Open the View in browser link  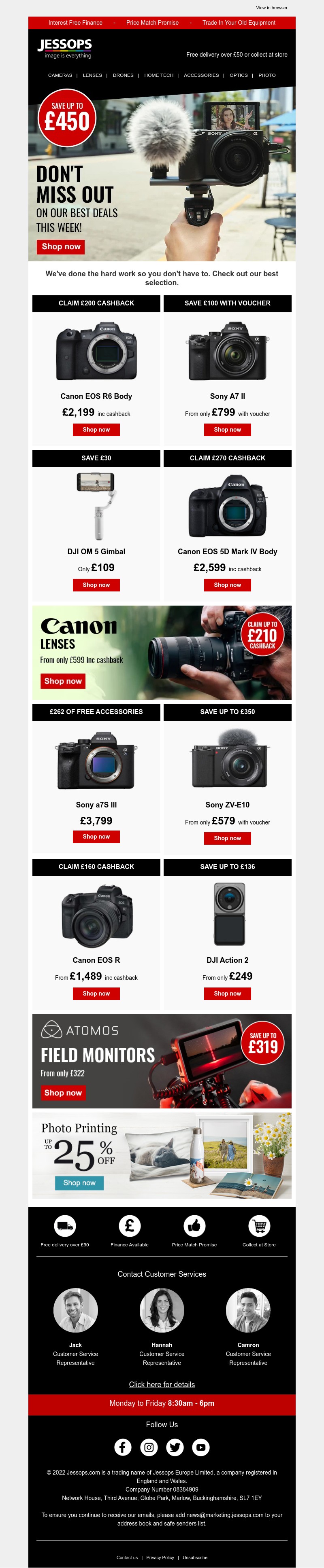pos(272,8)
